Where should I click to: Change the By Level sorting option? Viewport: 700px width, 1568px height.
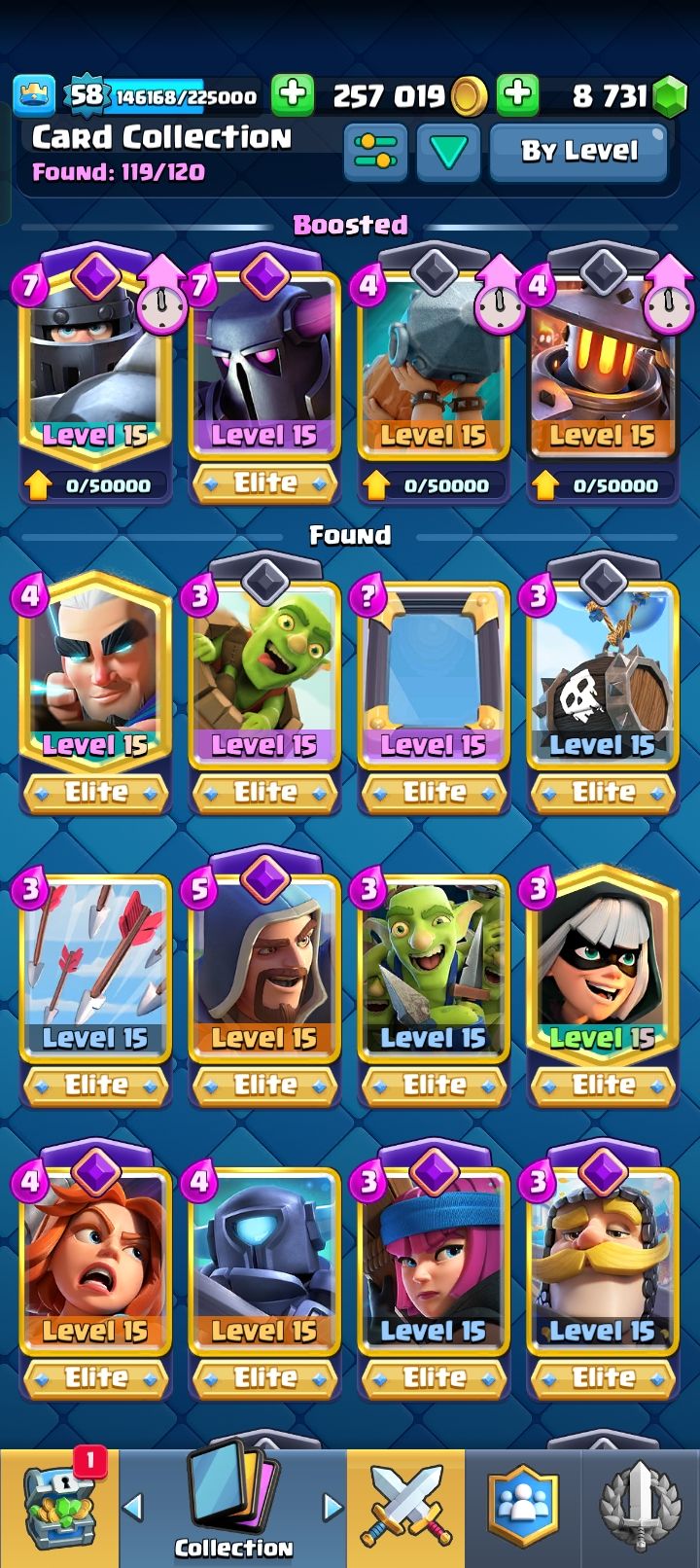pos(578,152)
